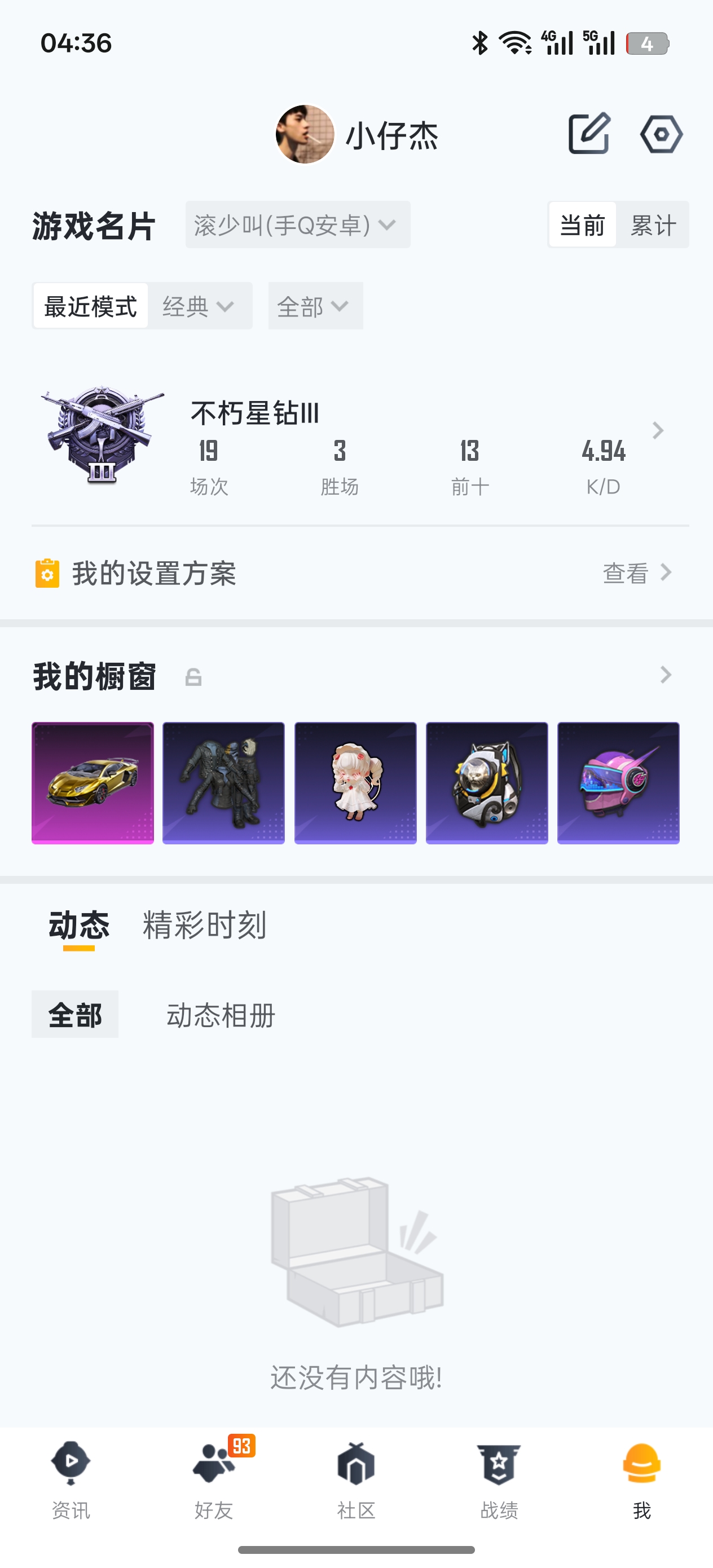This screenshot has width=713, height=1568.
Task: Open the 我的橱窗 showcase arrow
Action: click(666, 675)
